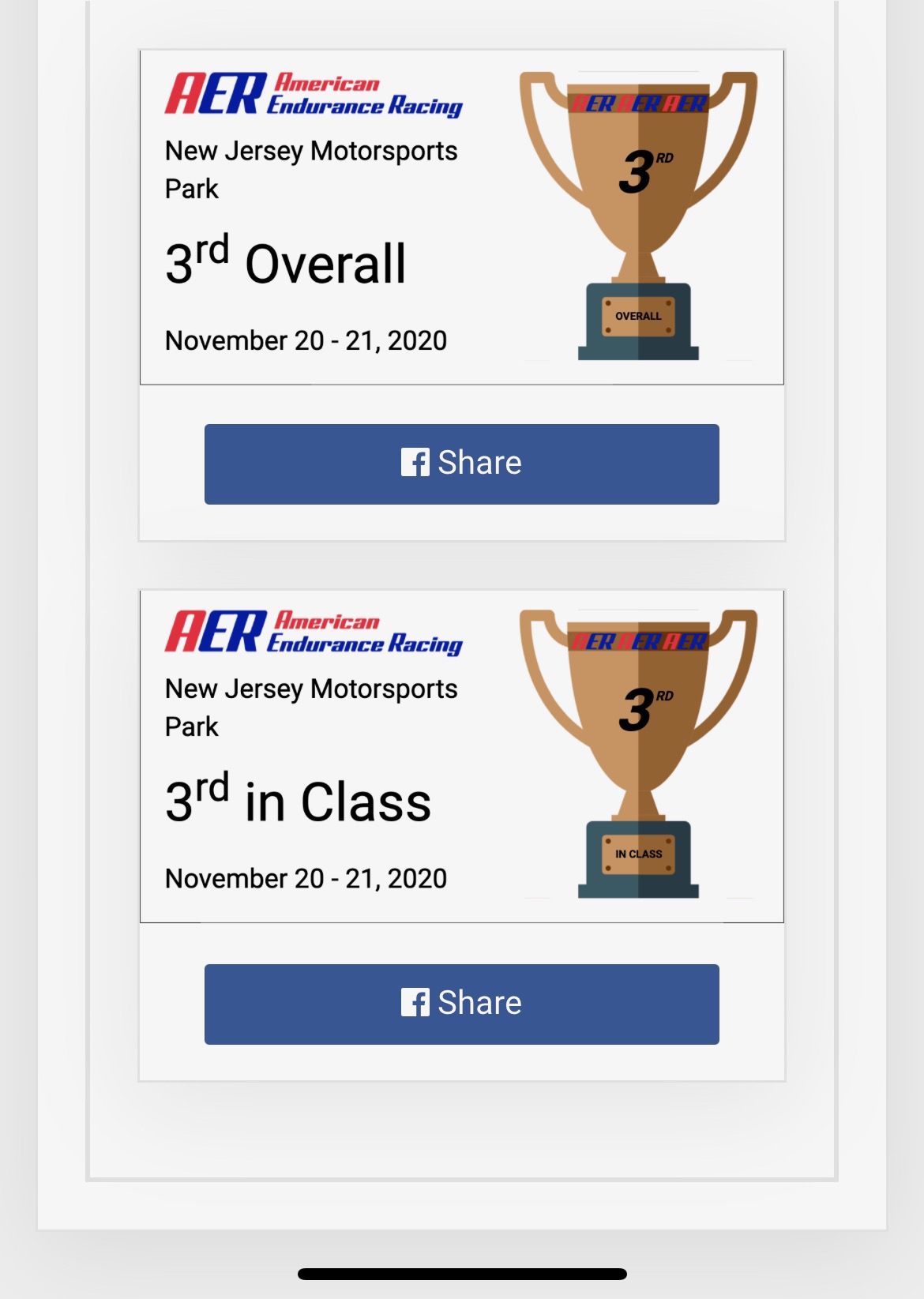Share the 3rd in Class trophy on Facebook
Image resolution: width=924 pixels, height=1299 pixels.
pyautogui.click(x=461, y=1004)
